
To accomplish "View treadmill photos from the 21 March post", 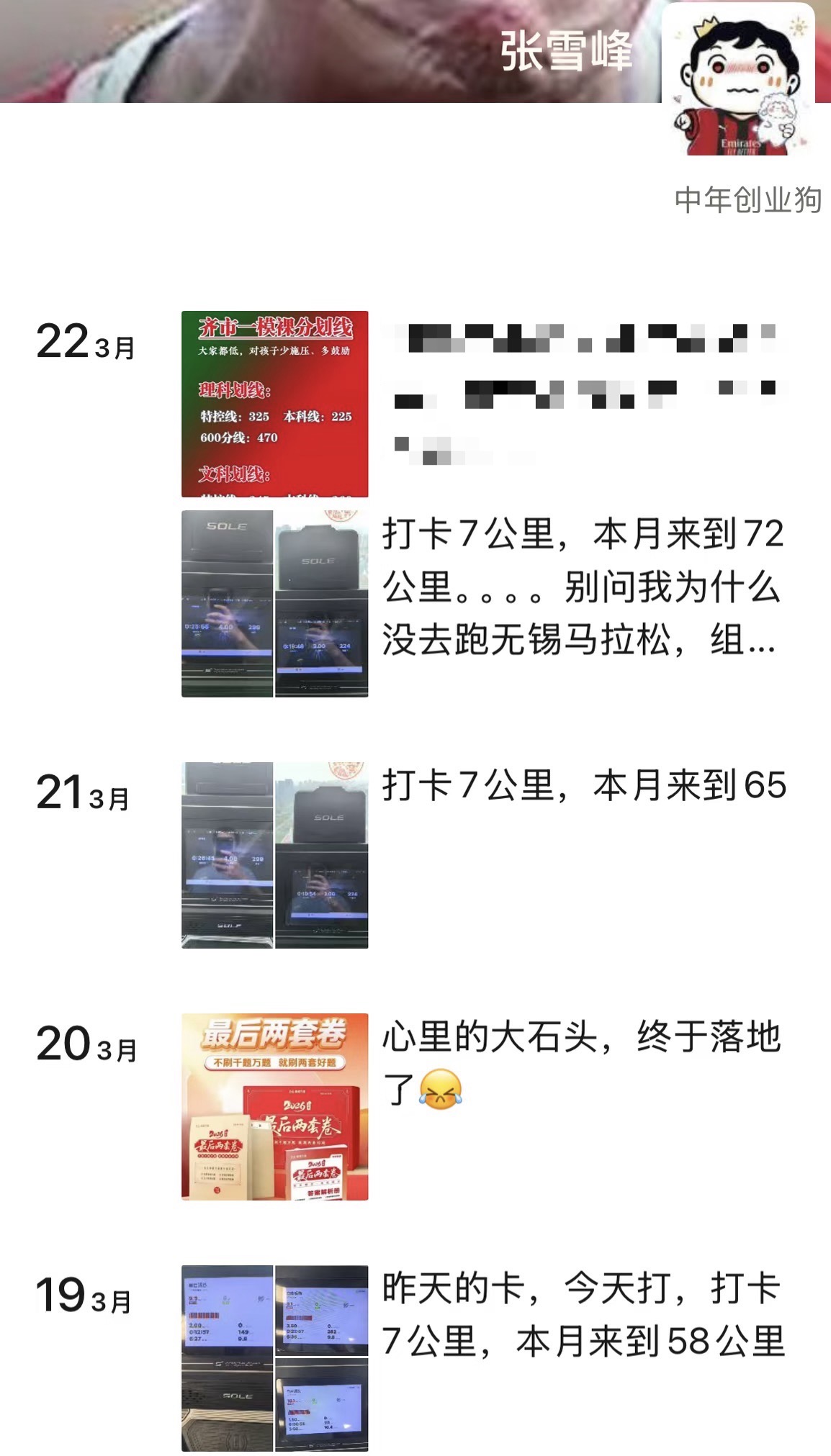I will [x=274, y=855].
